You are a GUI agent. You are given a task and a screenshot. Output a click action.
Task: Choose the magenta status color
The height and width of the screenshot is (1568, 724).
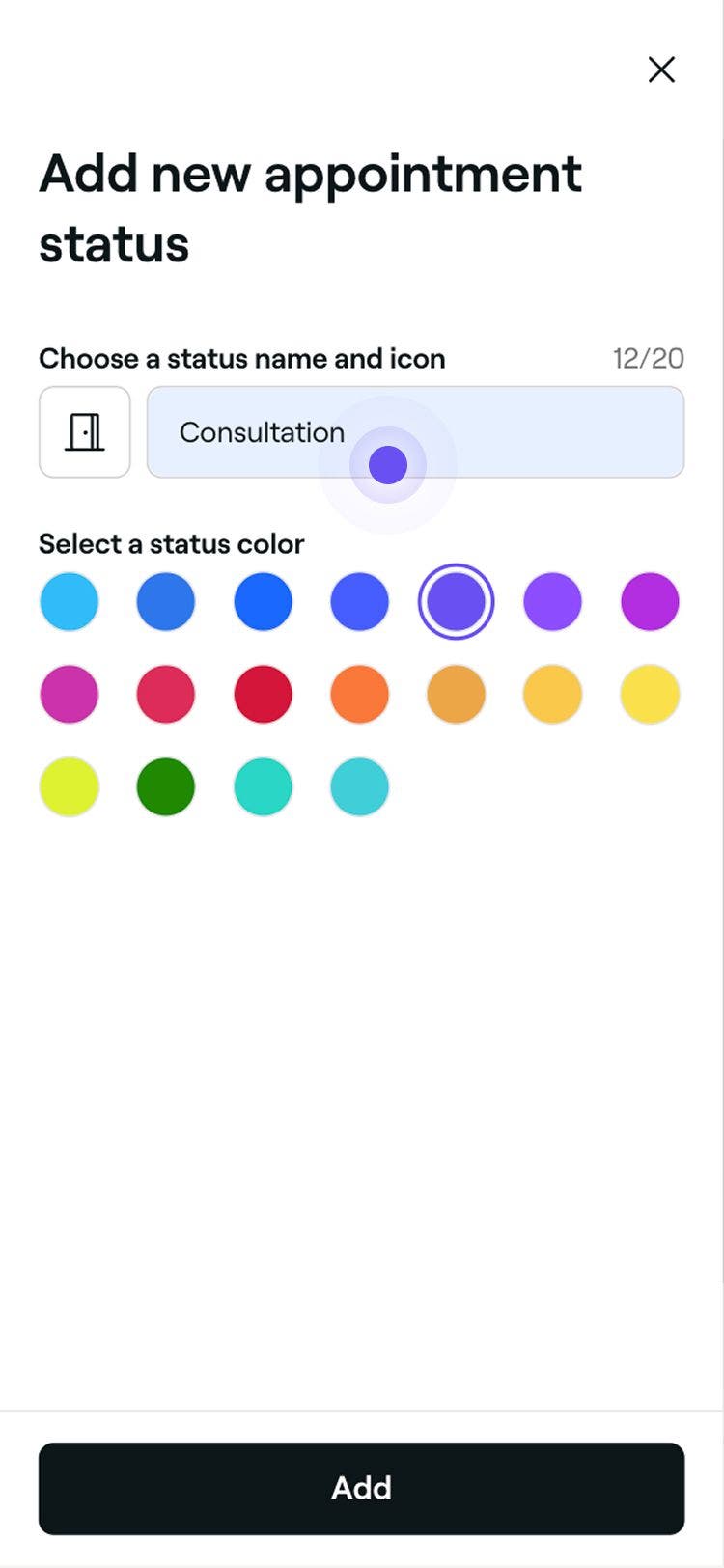(69, 694)
